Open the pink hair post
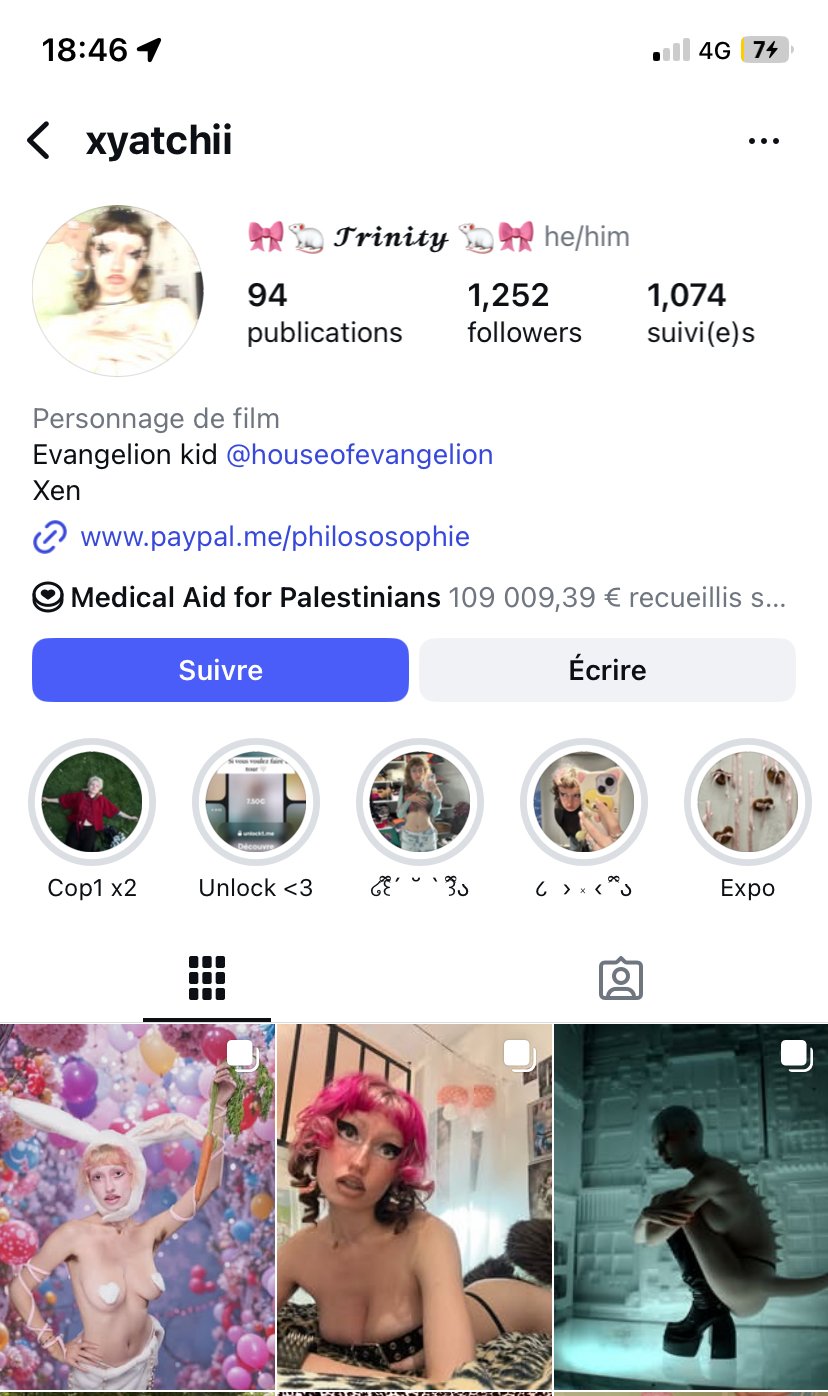828x1396 pixels. [x=414, y=1205]
